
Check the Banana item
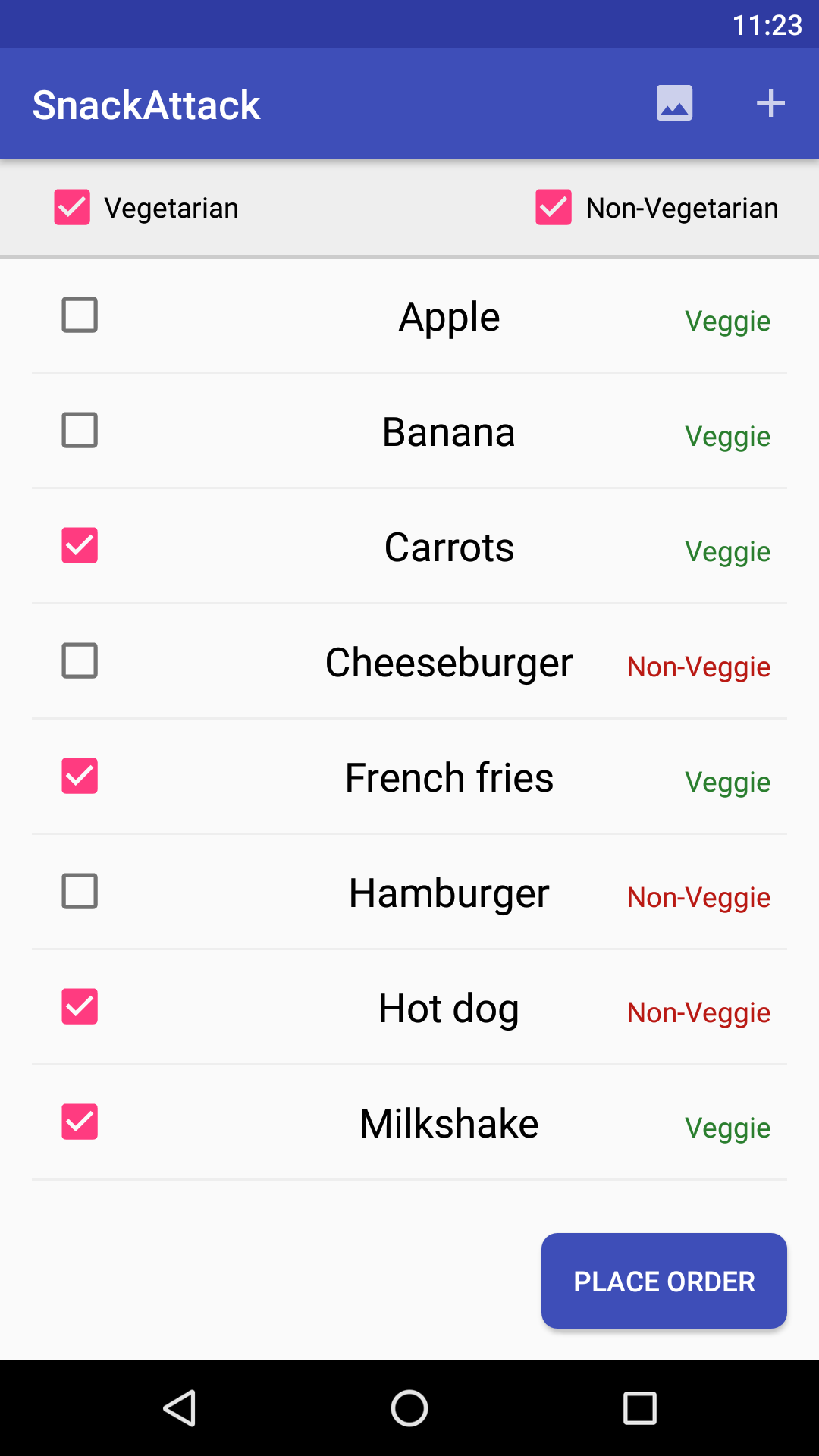pyautogui.click(x=80, y=431)
